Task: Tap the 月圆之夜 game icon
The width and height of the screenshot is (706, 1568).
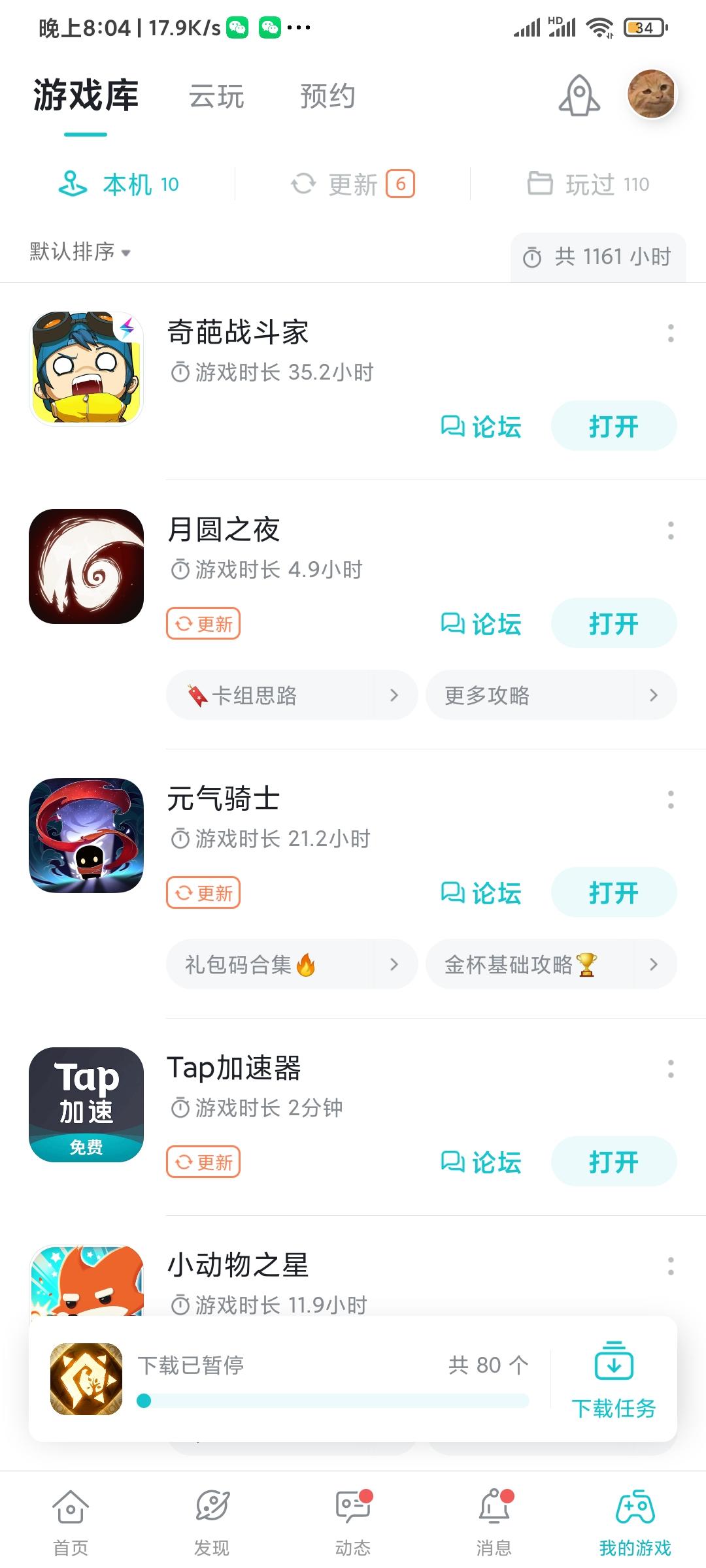Action: click(86, 567)
